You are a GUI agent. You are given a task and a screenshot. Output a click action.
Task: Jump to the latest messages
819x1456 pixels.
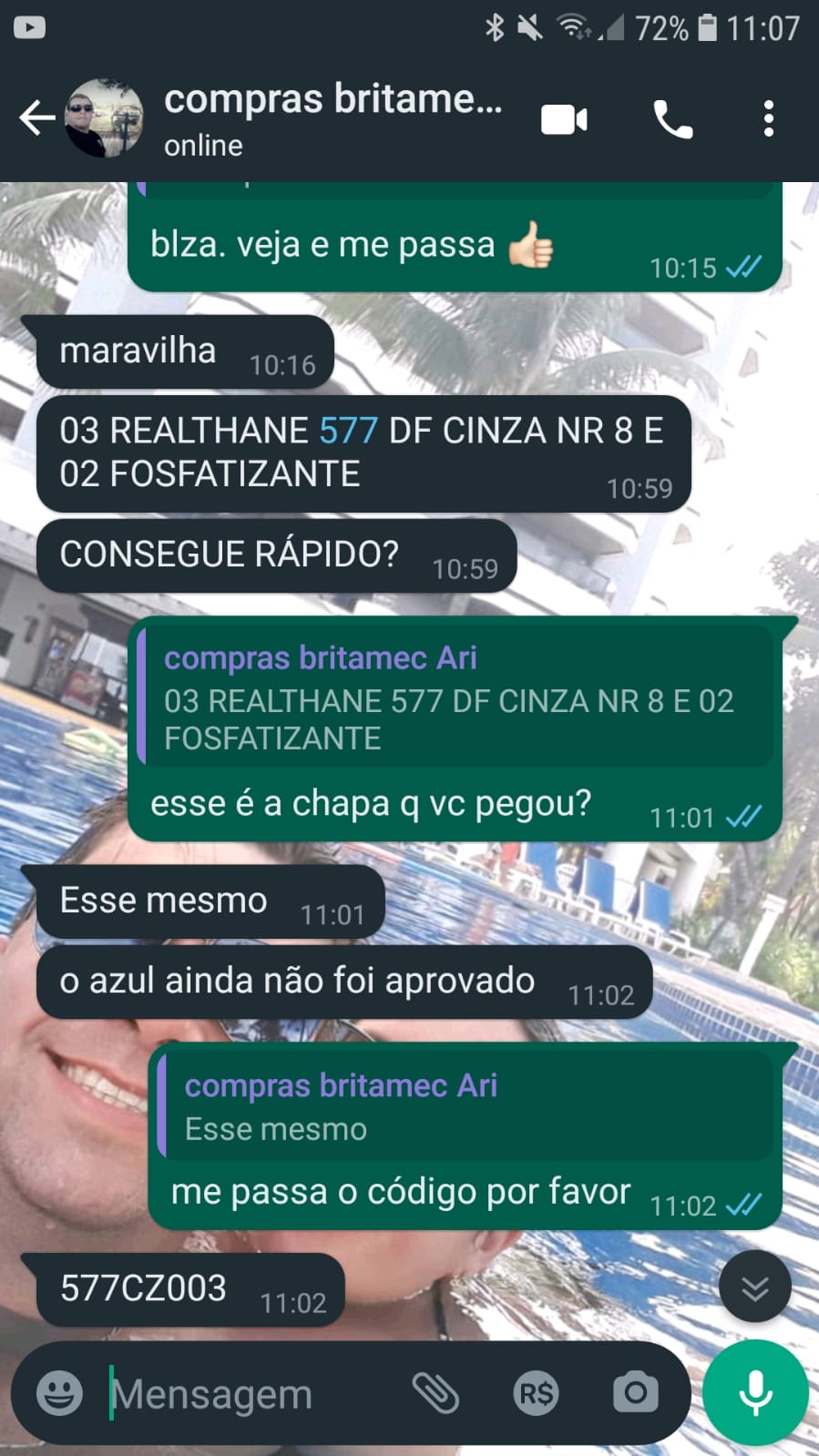[x=754, y=1287]
